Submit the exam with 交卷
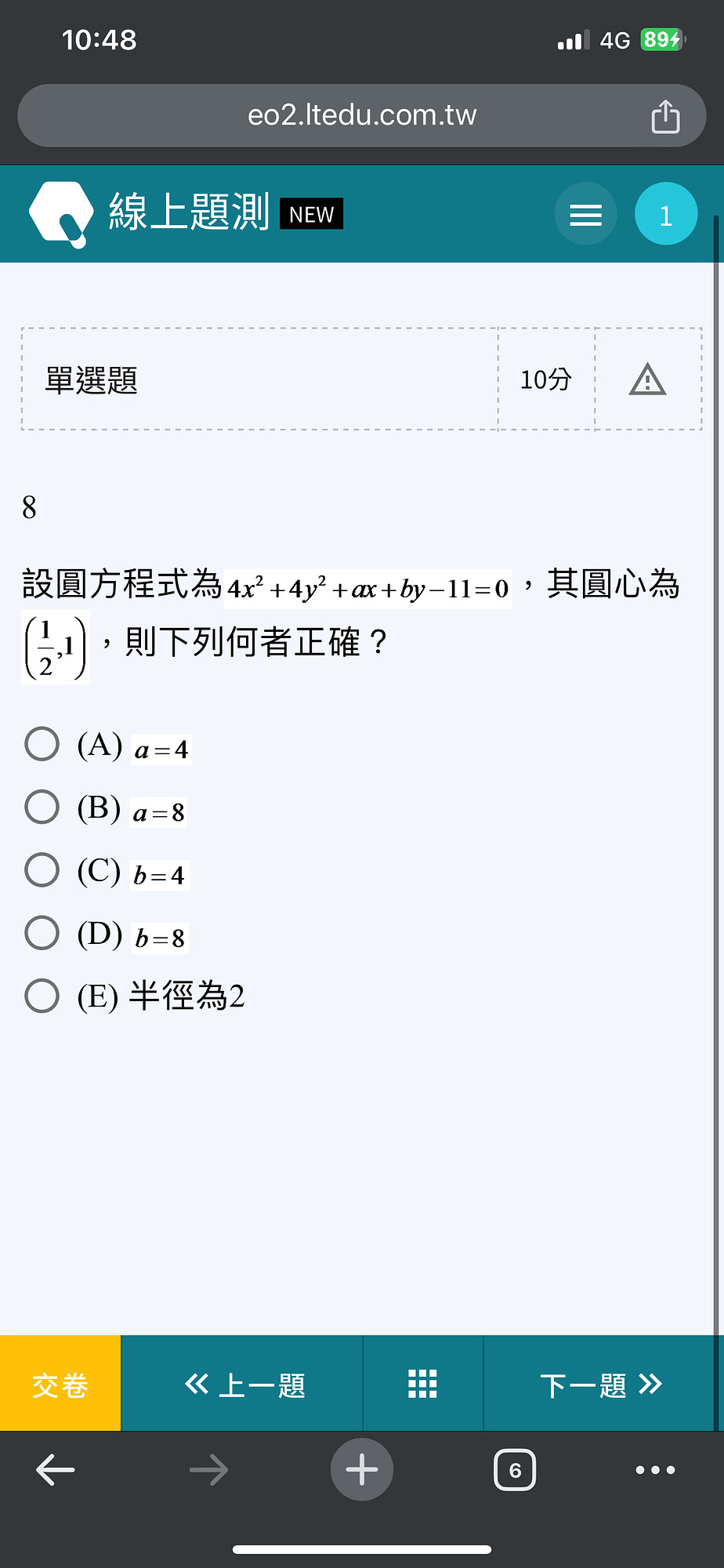 pyautogui.click(x=60, y=1384)
